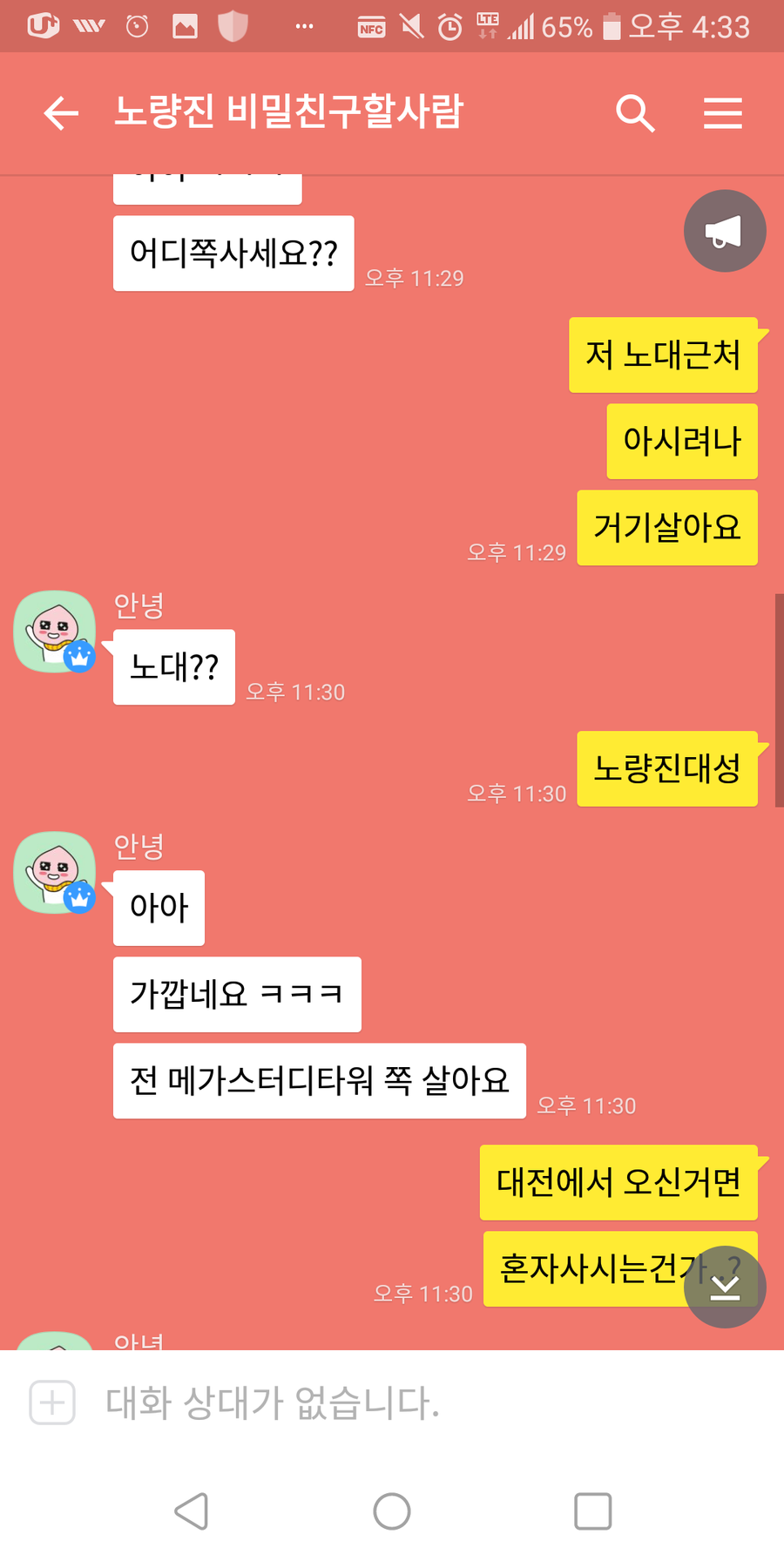Open the chat room hamburger menu

point(723,113)
